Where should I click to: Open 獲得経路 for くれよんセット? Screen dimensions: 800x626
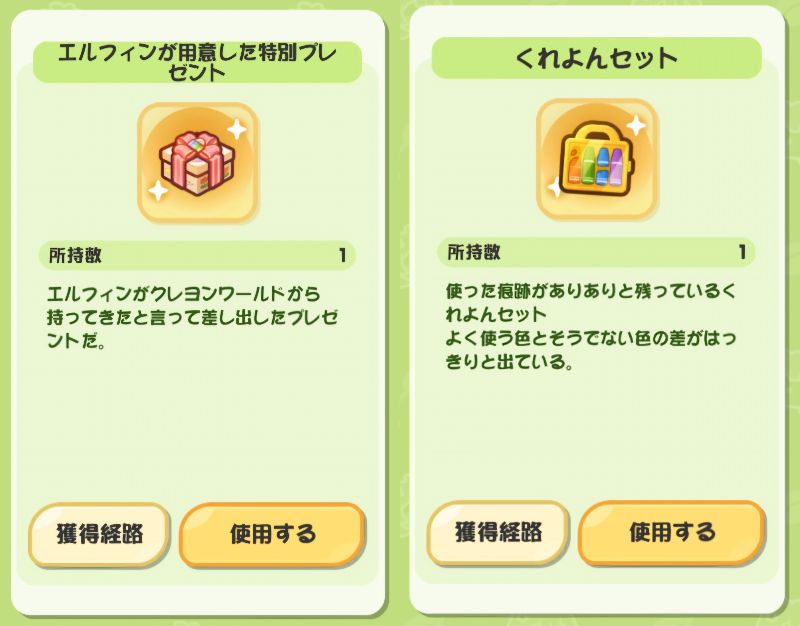498,532
